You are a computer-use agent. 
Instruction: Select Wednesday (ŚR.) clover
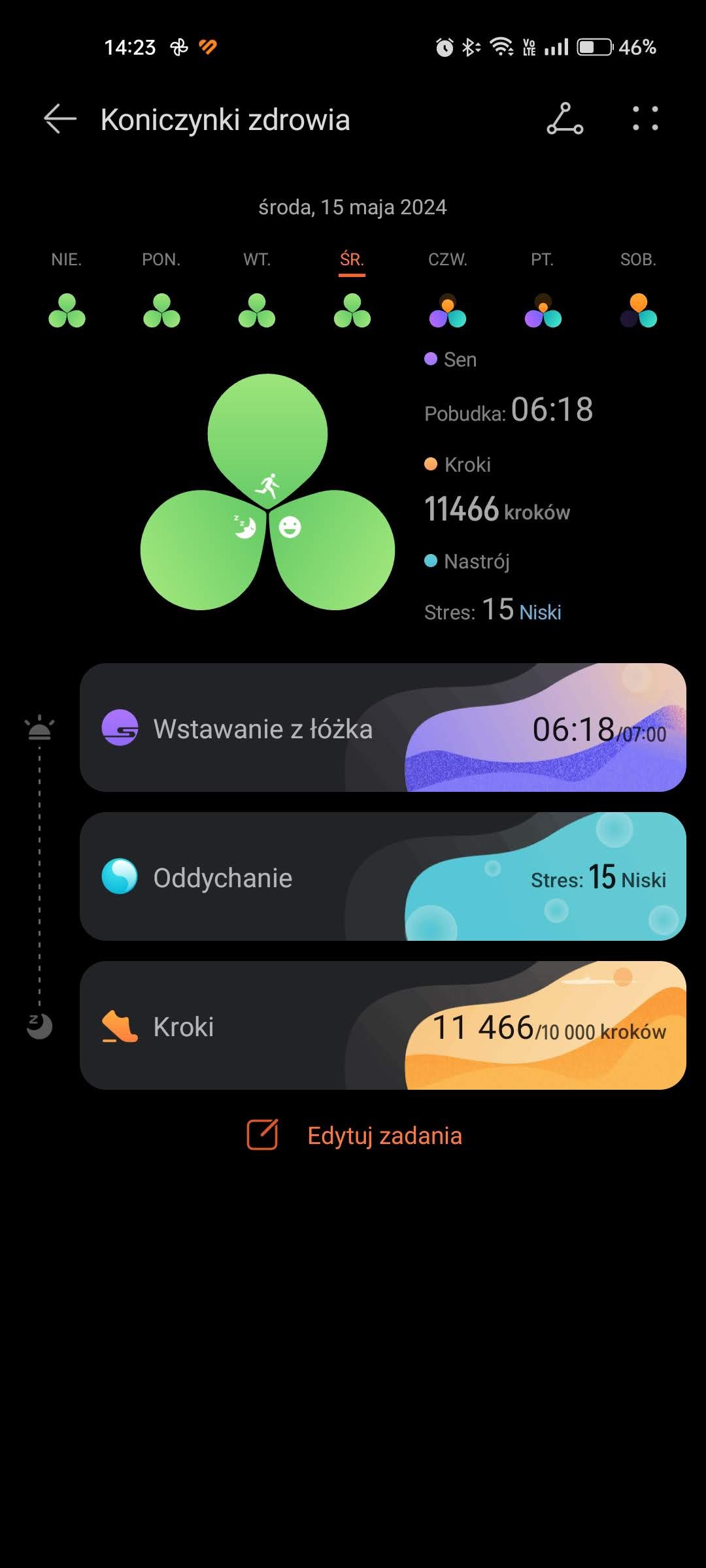pyautogui.click(x=352, y=310)
